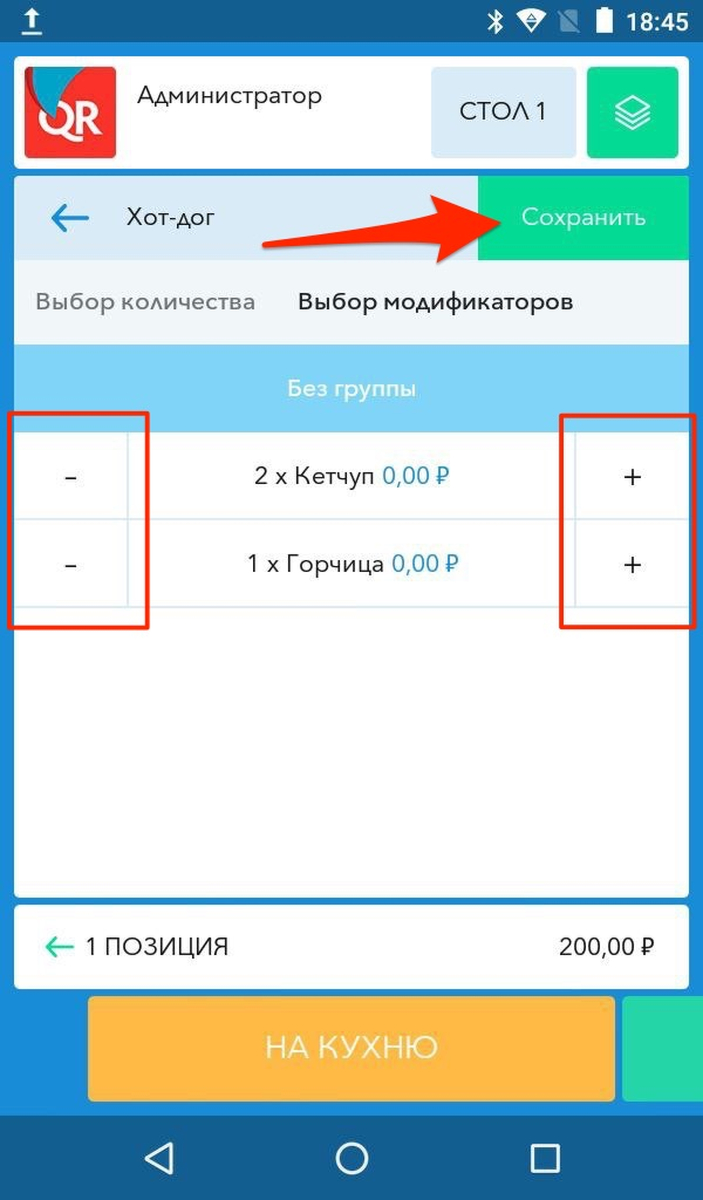703x1200 pixels.
Task: Add one more Горчица with plus
Action: [x=632, y=564]
